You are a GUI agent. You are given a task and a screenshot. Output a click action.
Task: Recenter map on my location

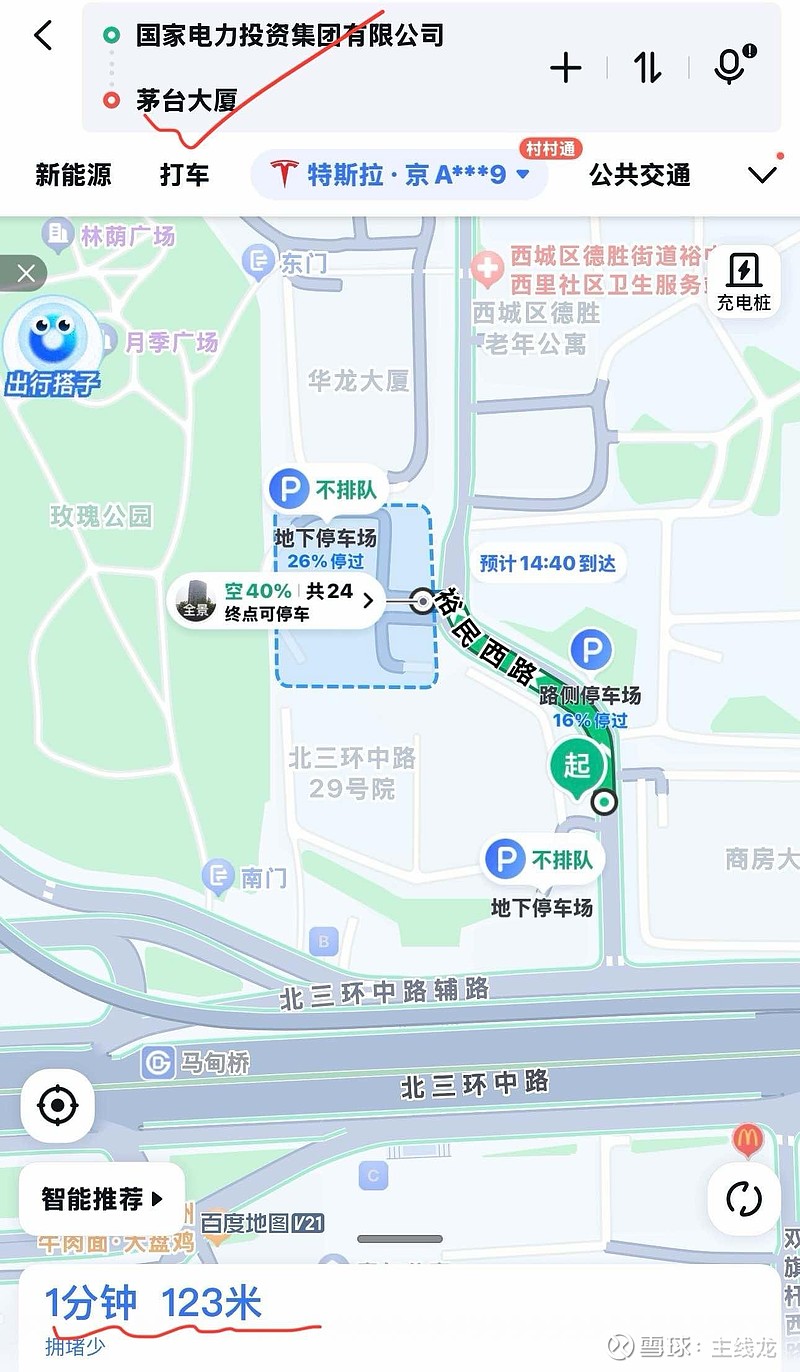click(x=57, y=1106)
